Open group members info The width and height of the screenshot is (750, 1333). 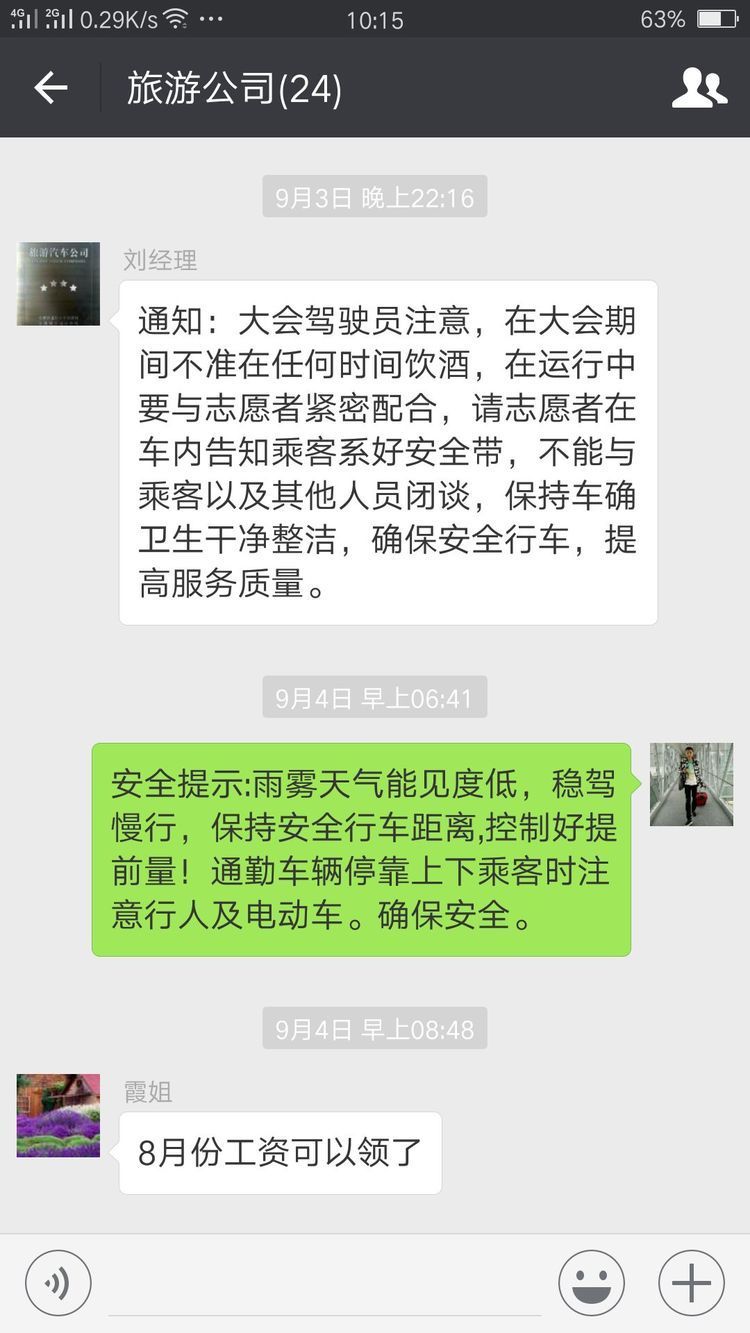click(x=699, y=89)
